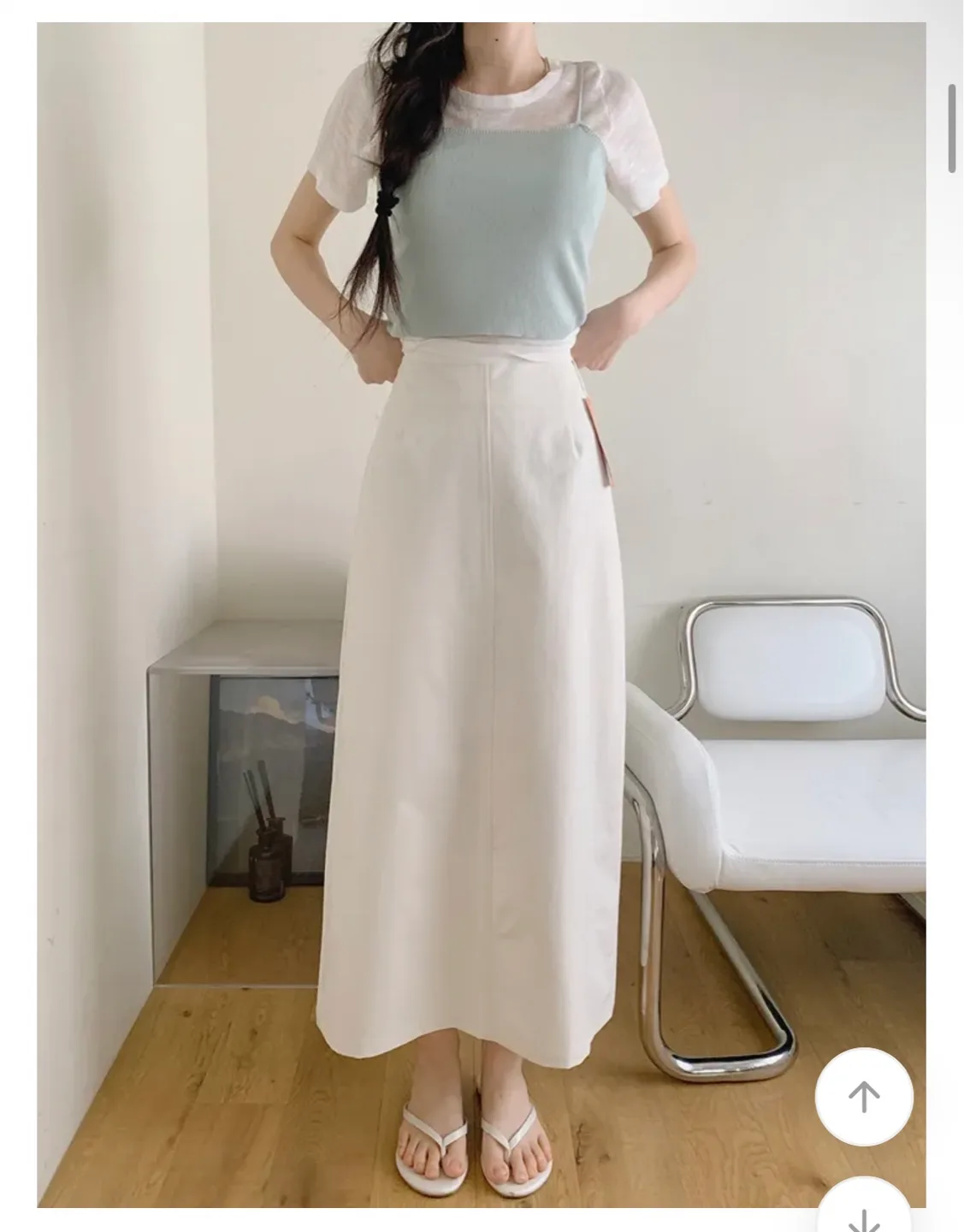
Task: Tap the up-arrow back-to-top button
Action: 864,1096
